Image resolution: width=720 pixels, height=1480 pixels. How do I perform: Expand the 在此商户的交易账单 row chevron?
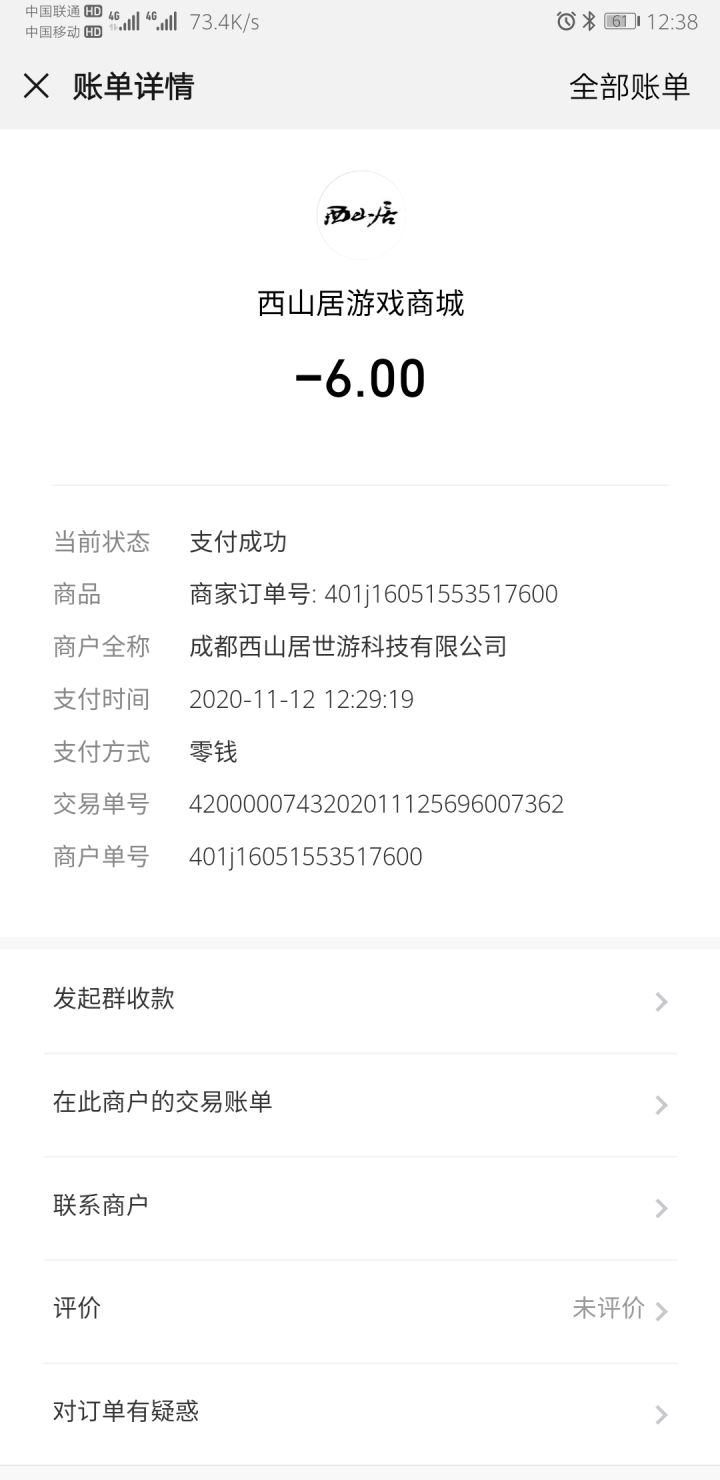(660, 1105)
